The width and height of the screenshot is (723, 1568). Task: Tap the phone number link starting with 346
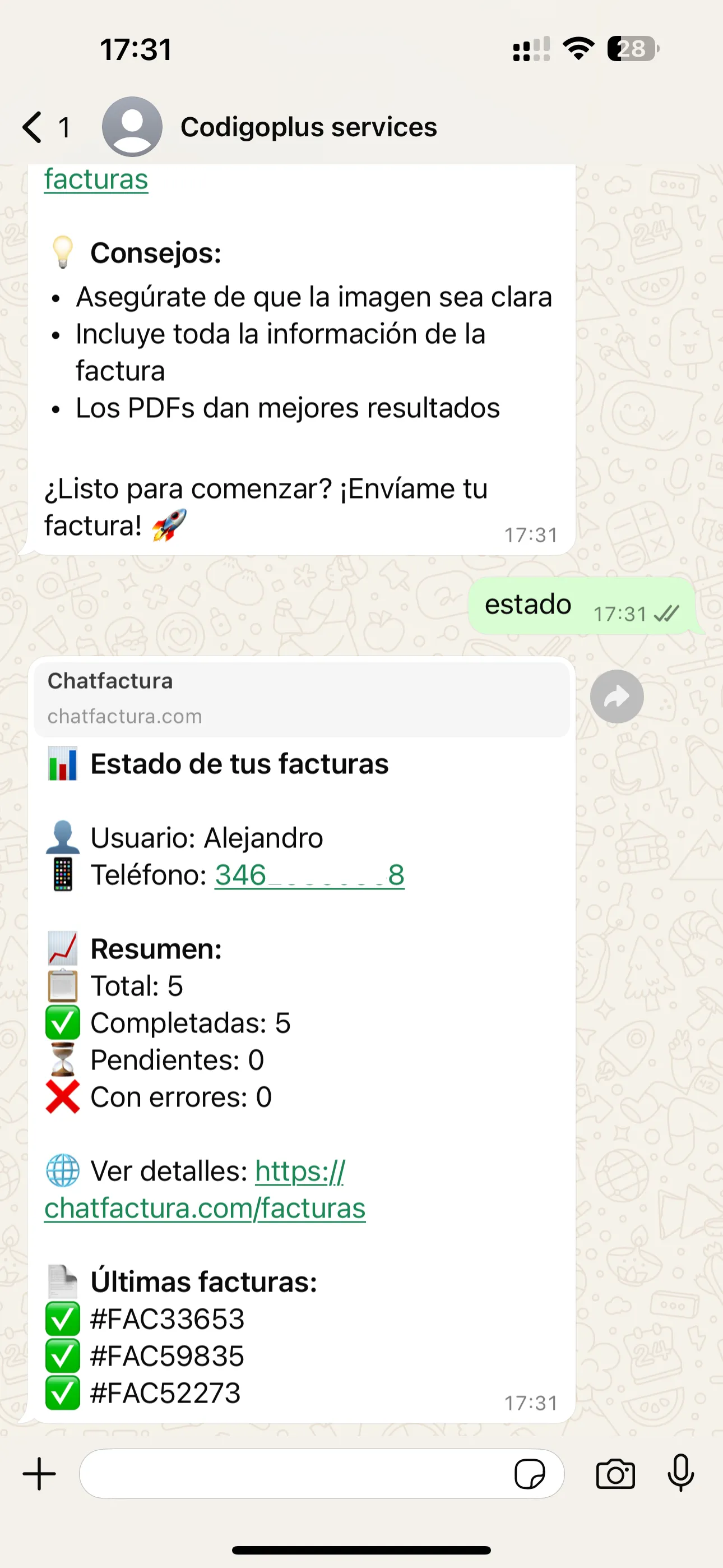tap(309, 875)
